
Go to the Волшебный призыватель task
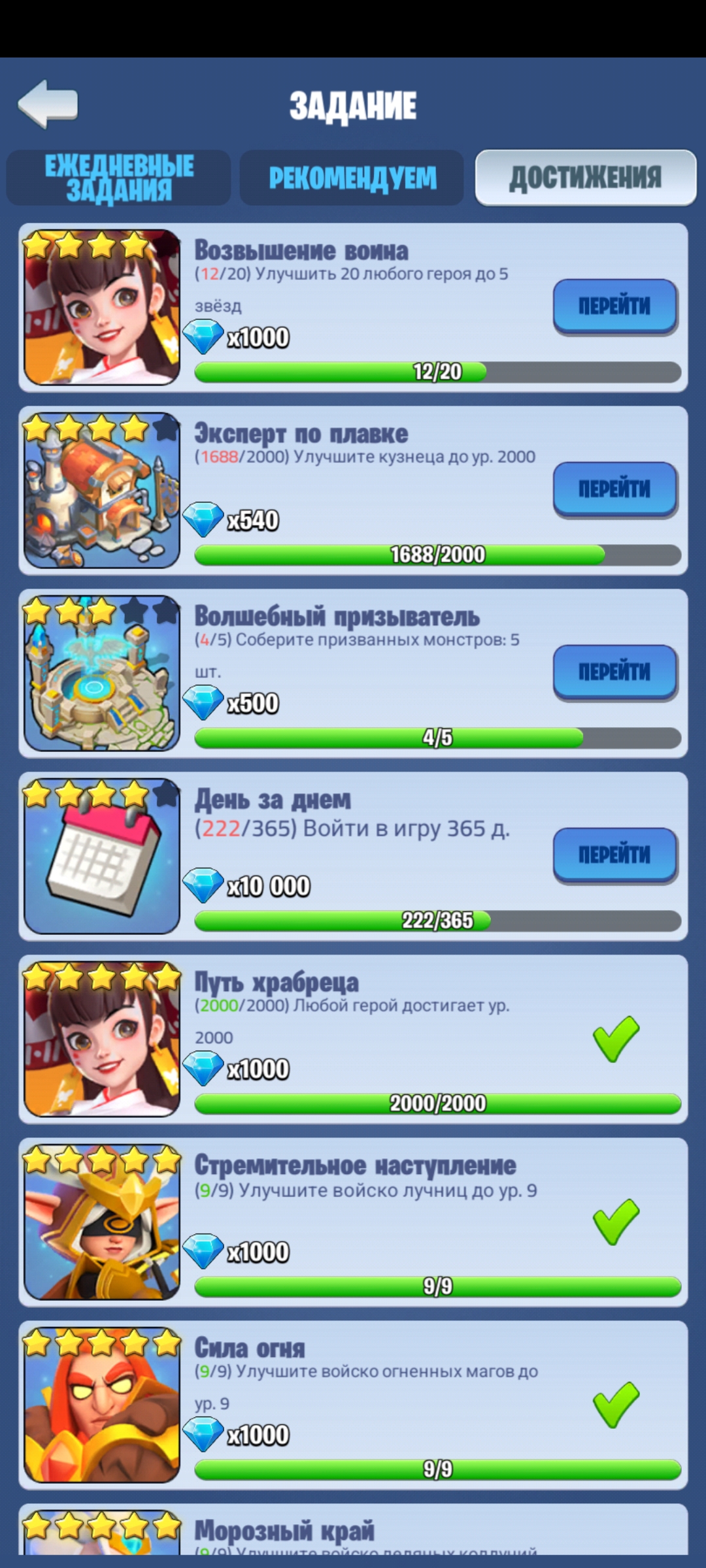pyautogui.click(x=614, y=672)
